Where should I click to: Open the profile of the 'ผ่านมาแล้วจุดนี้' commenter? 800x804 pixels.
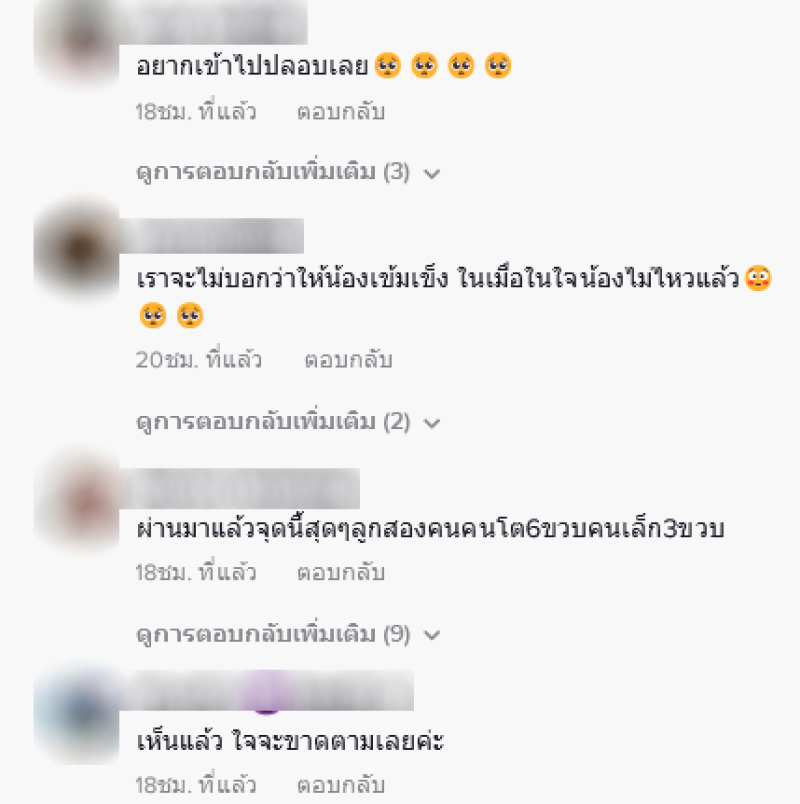(77, 493)
